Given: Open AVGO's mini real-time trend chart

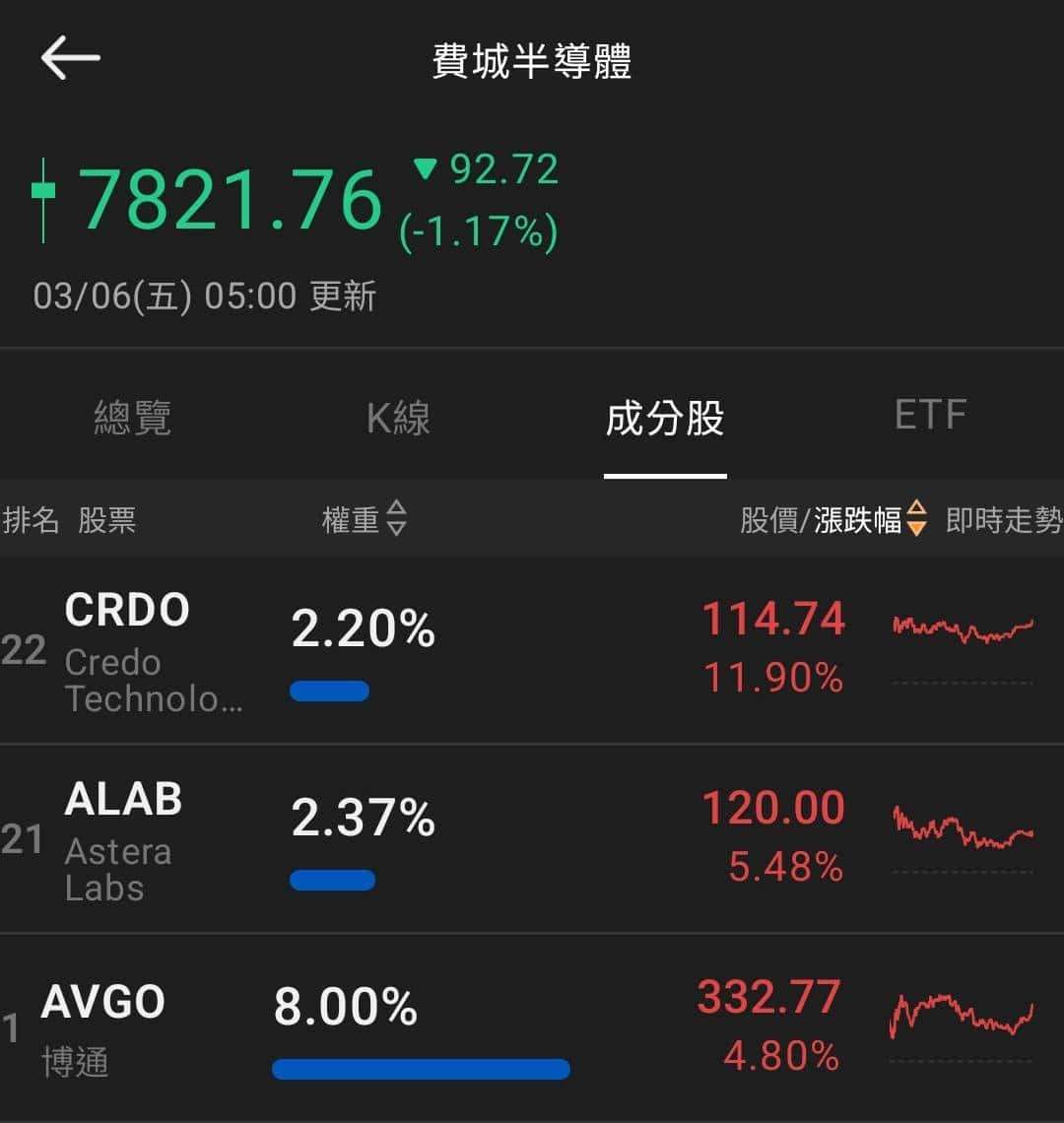Looking at the screenshot, I should click(x=961, y=1013).
